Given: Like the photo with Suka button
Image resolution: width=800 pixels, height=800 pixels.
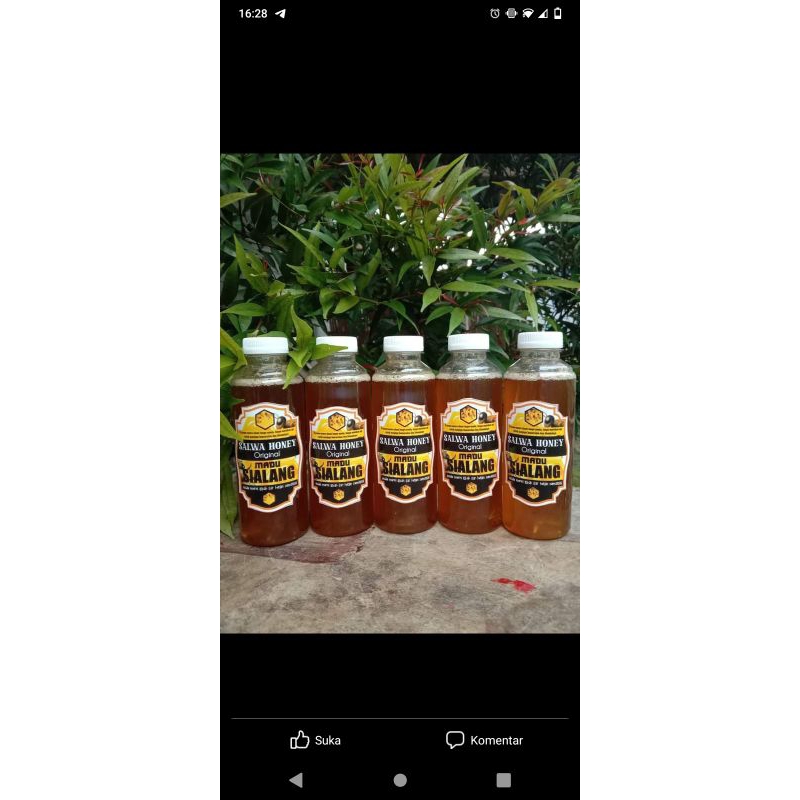Looking at the screenshot, I should [x=315, y=740].
